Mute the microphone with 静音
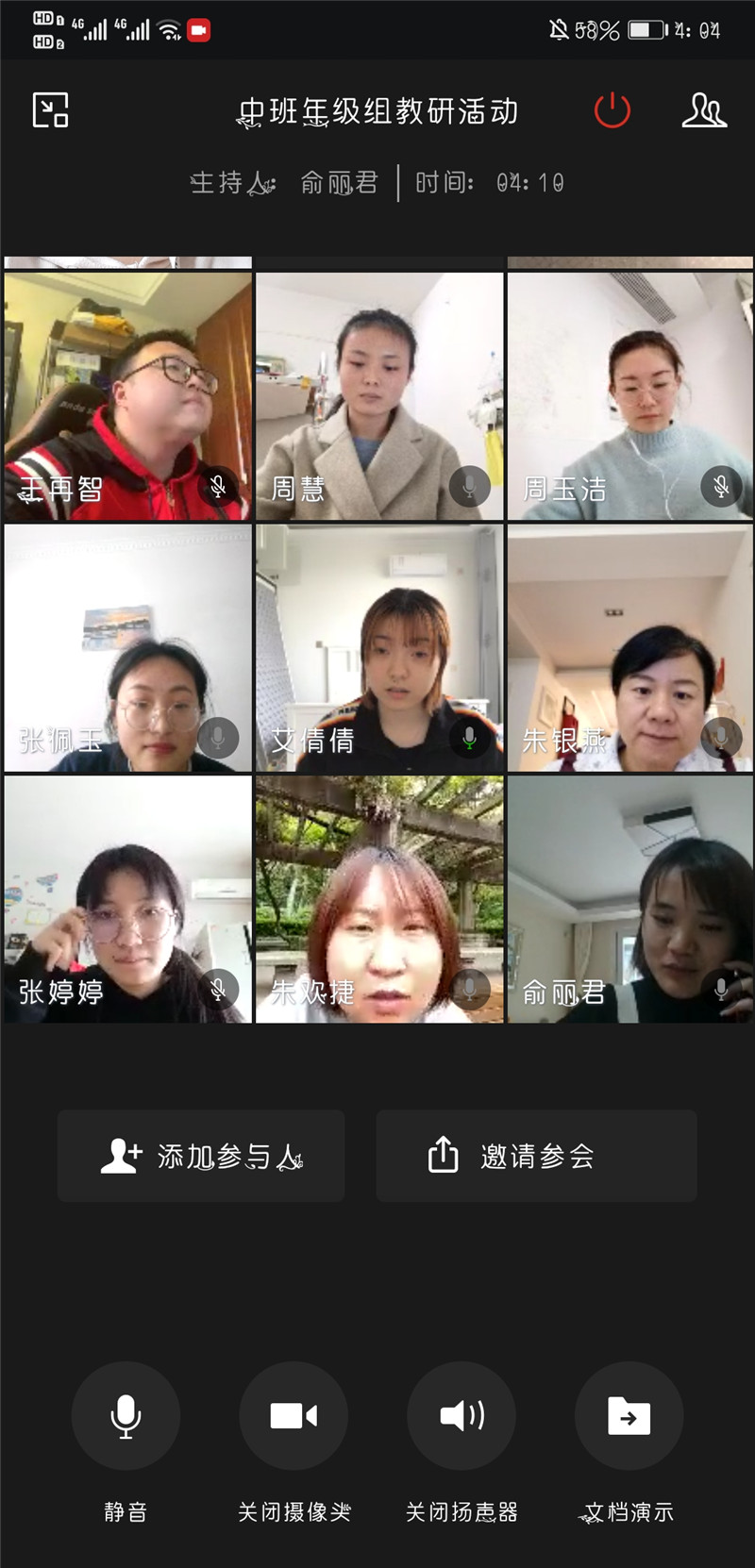Screen dimensions: 755x1568 (126, 1415)
